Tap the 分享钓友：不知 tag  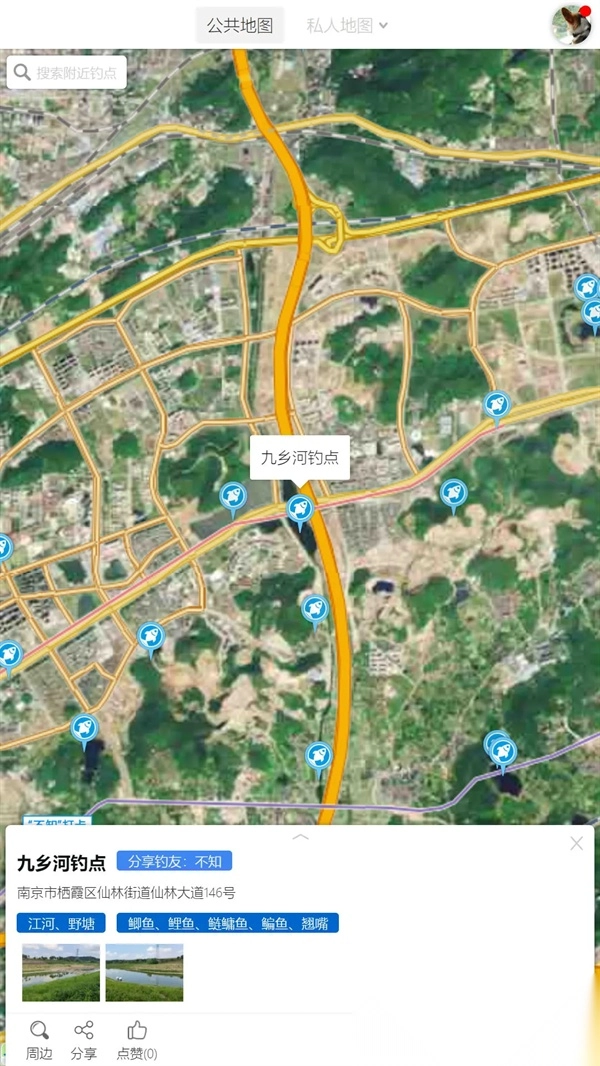(x=175, y=861)
